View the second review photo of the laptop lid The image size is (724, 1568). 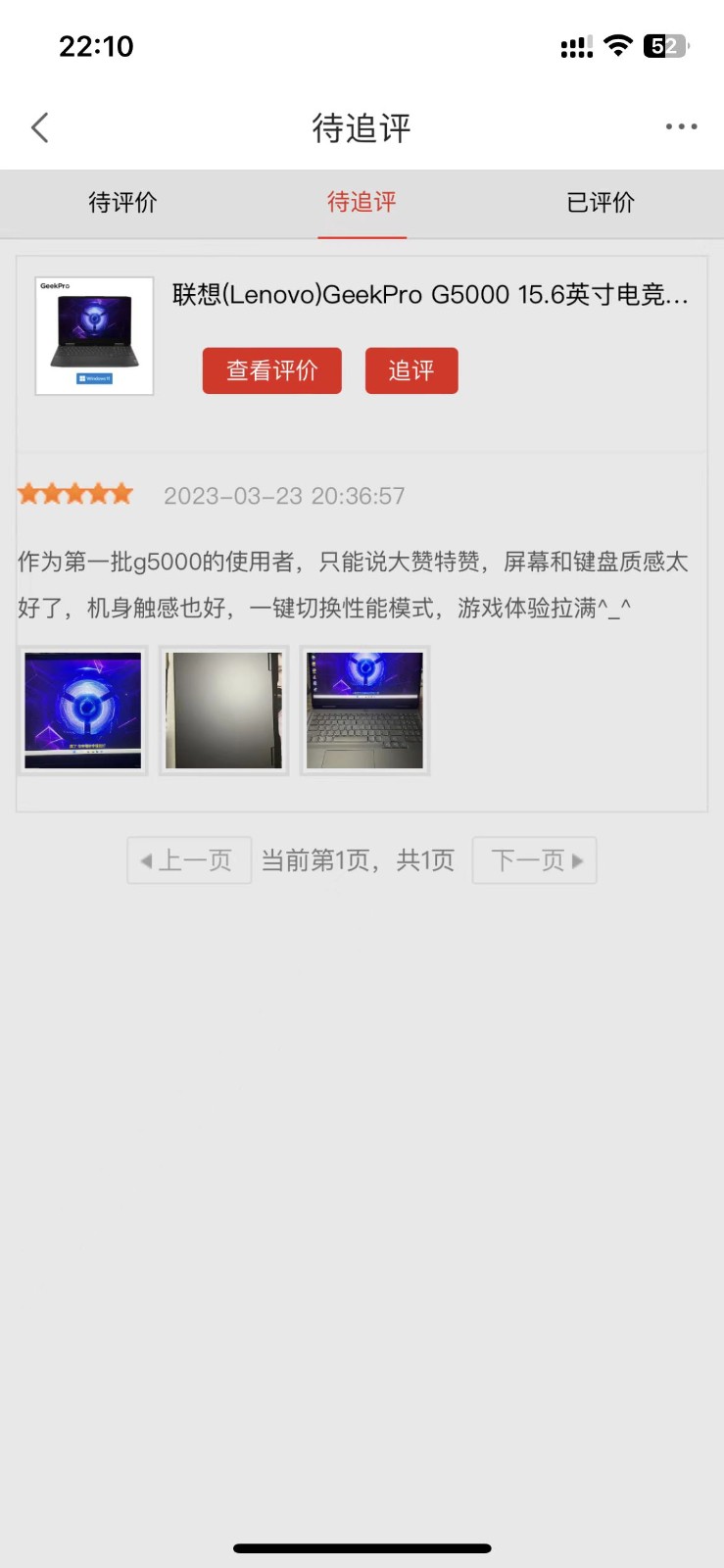click(x=224, y=710)
